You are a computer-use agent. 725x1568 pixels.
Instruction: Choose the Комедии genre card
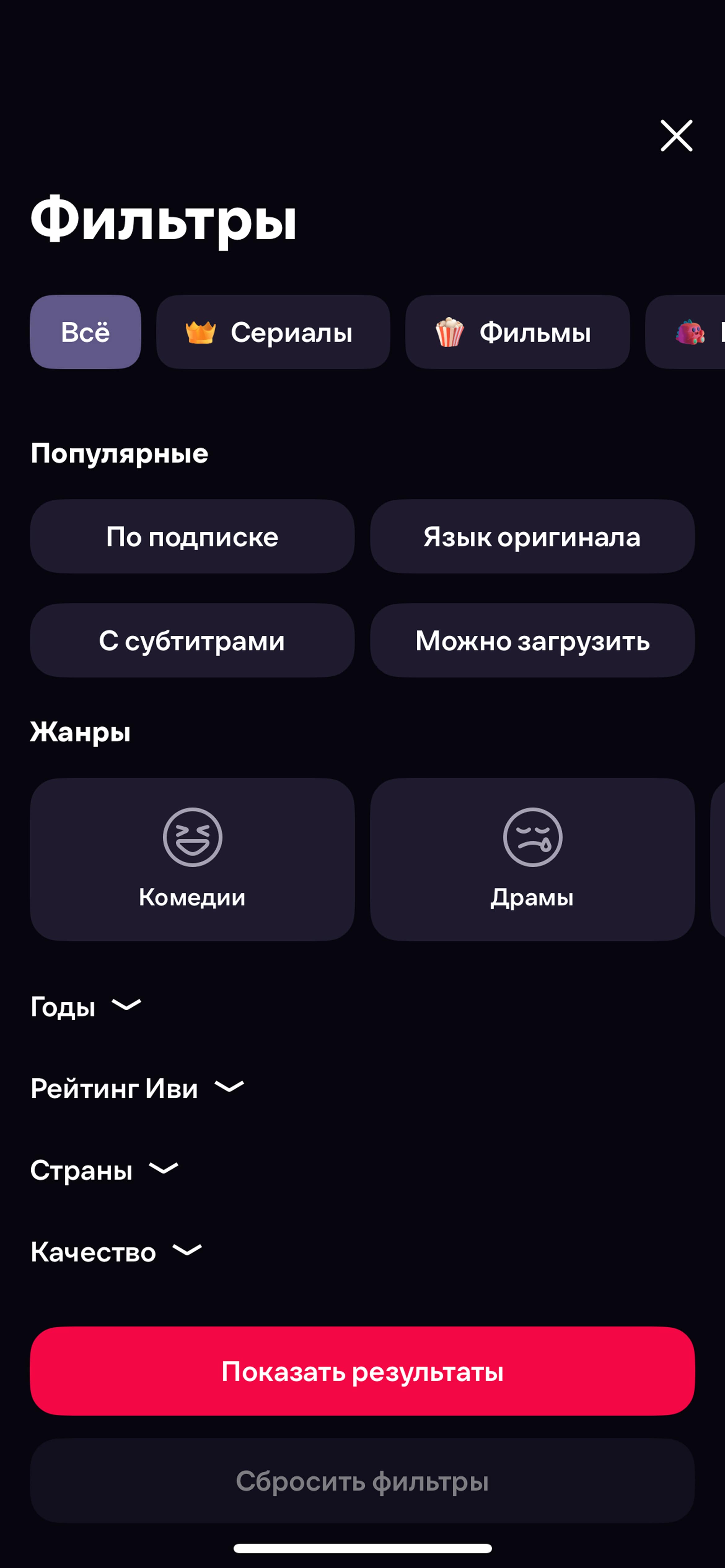pos(192,860)
